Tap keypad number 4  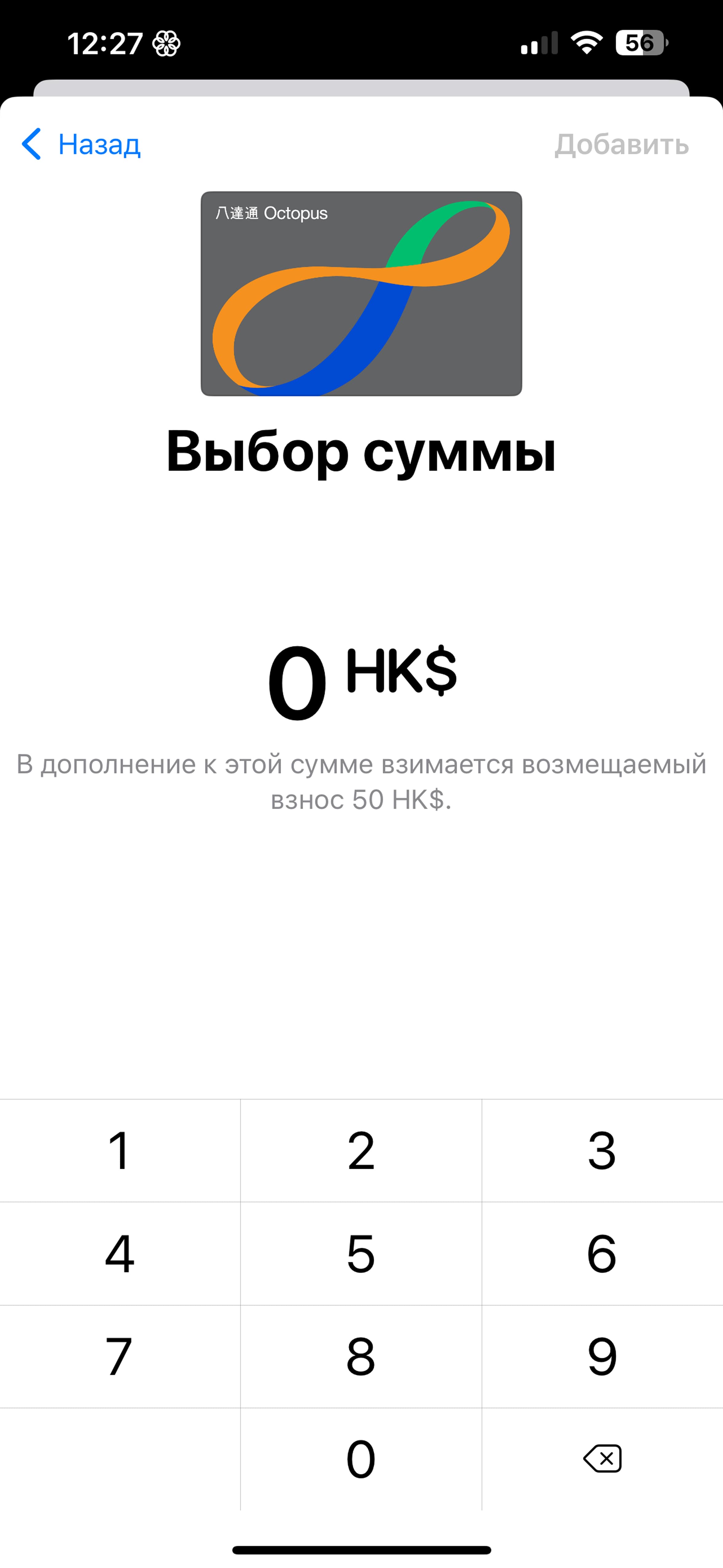pos(120,1253)
